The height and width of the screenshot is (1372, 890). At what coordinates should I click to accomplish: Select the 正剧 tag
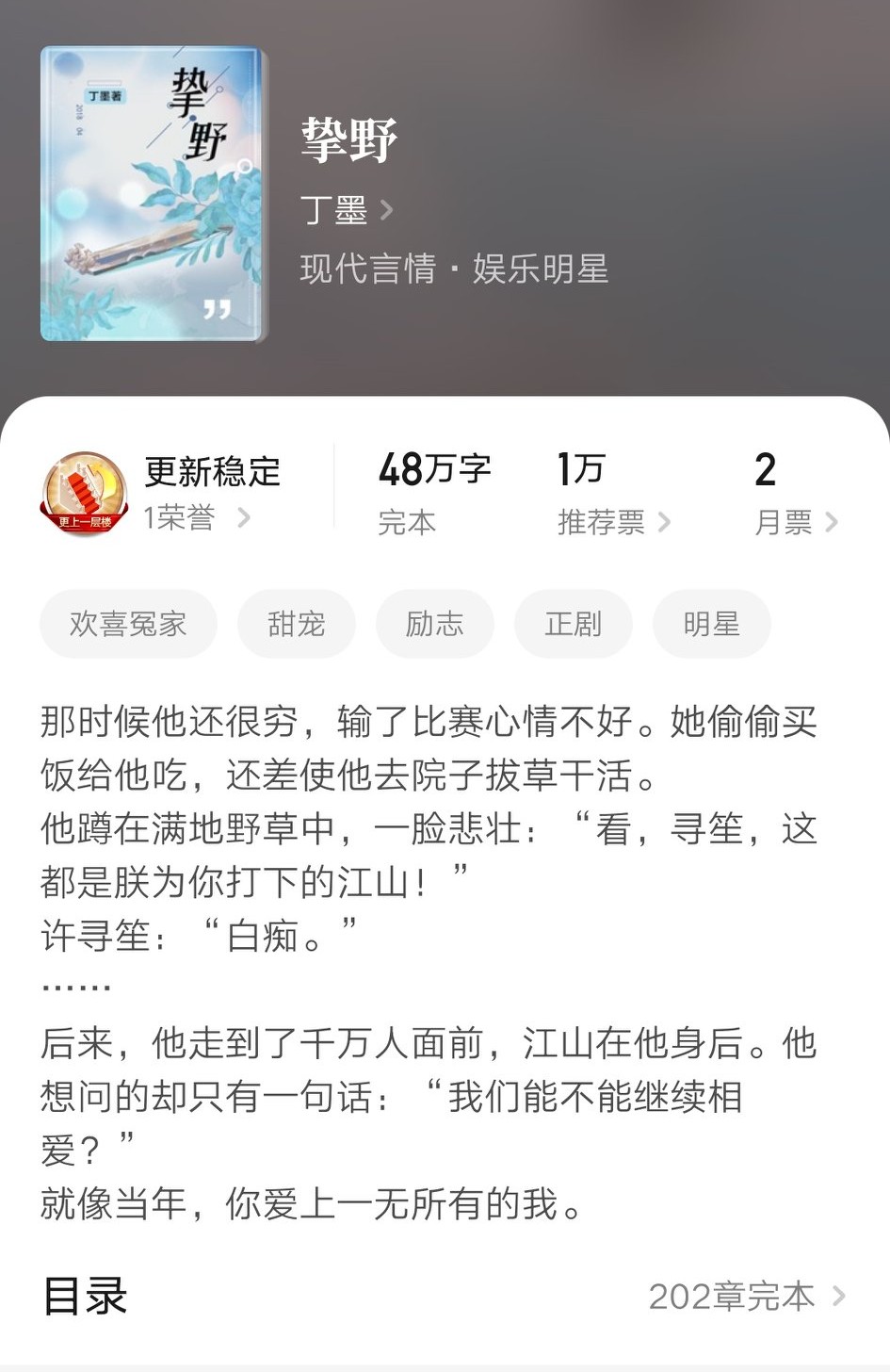[x=573, y=623]
